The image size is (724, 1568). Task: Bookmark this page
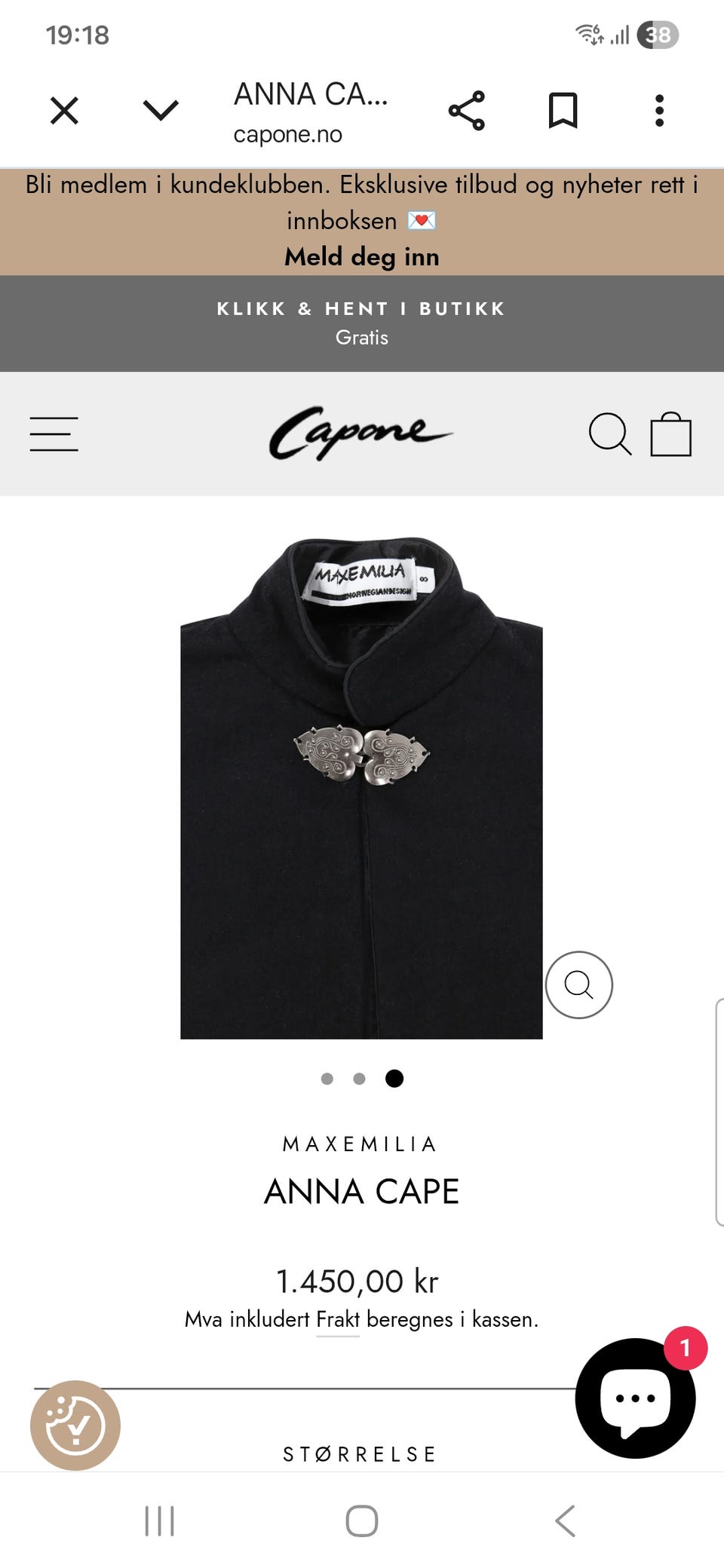tap(563, 111)
